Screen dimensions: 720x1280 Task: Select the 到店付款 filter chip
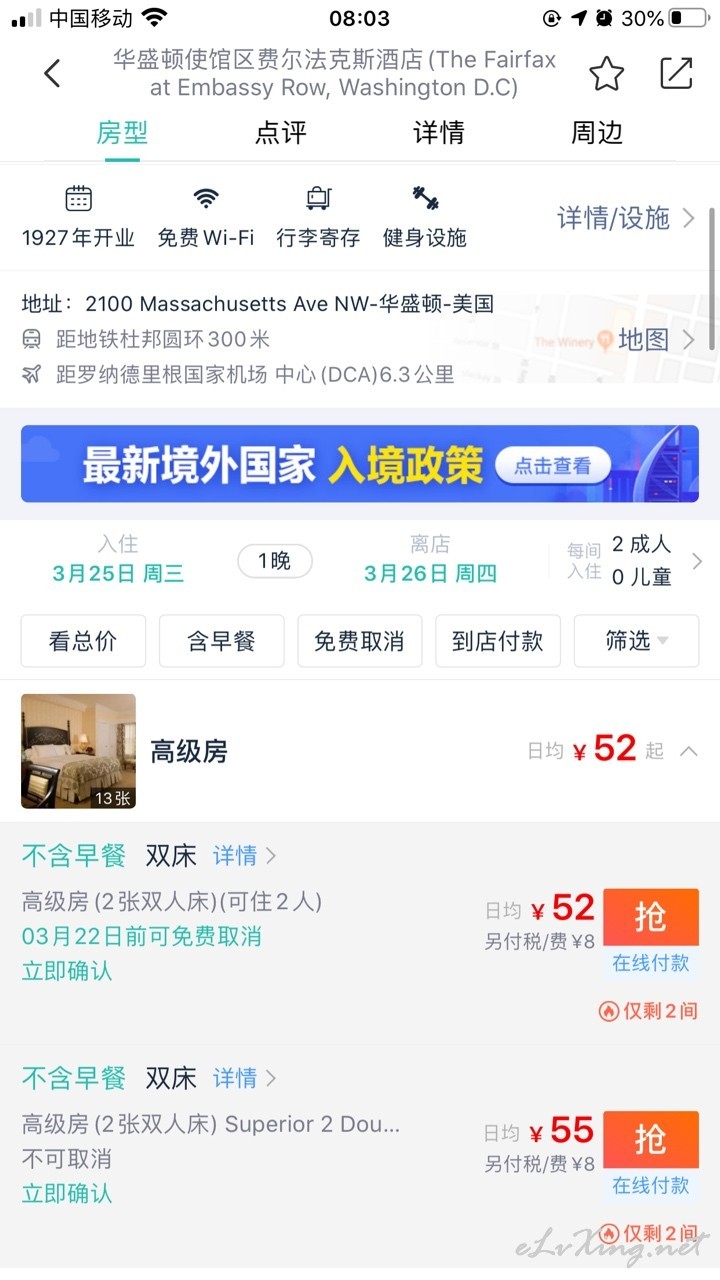(x=498, y=641)
